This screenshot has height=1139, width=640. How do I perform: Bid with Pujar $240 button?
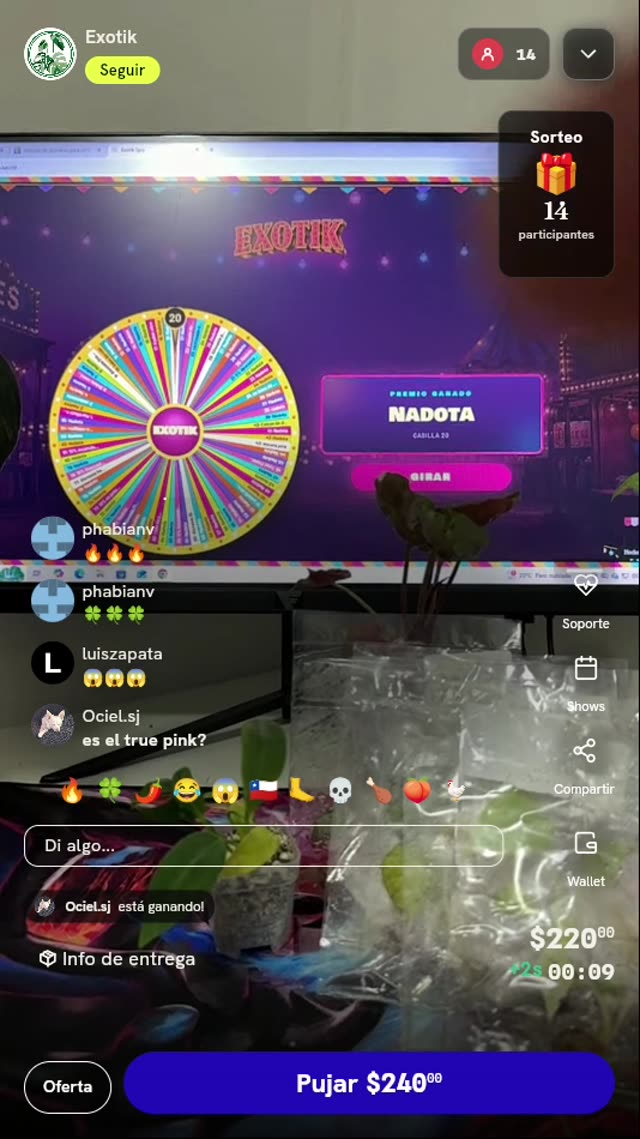pyautogui.click(x=369, y=1083)
